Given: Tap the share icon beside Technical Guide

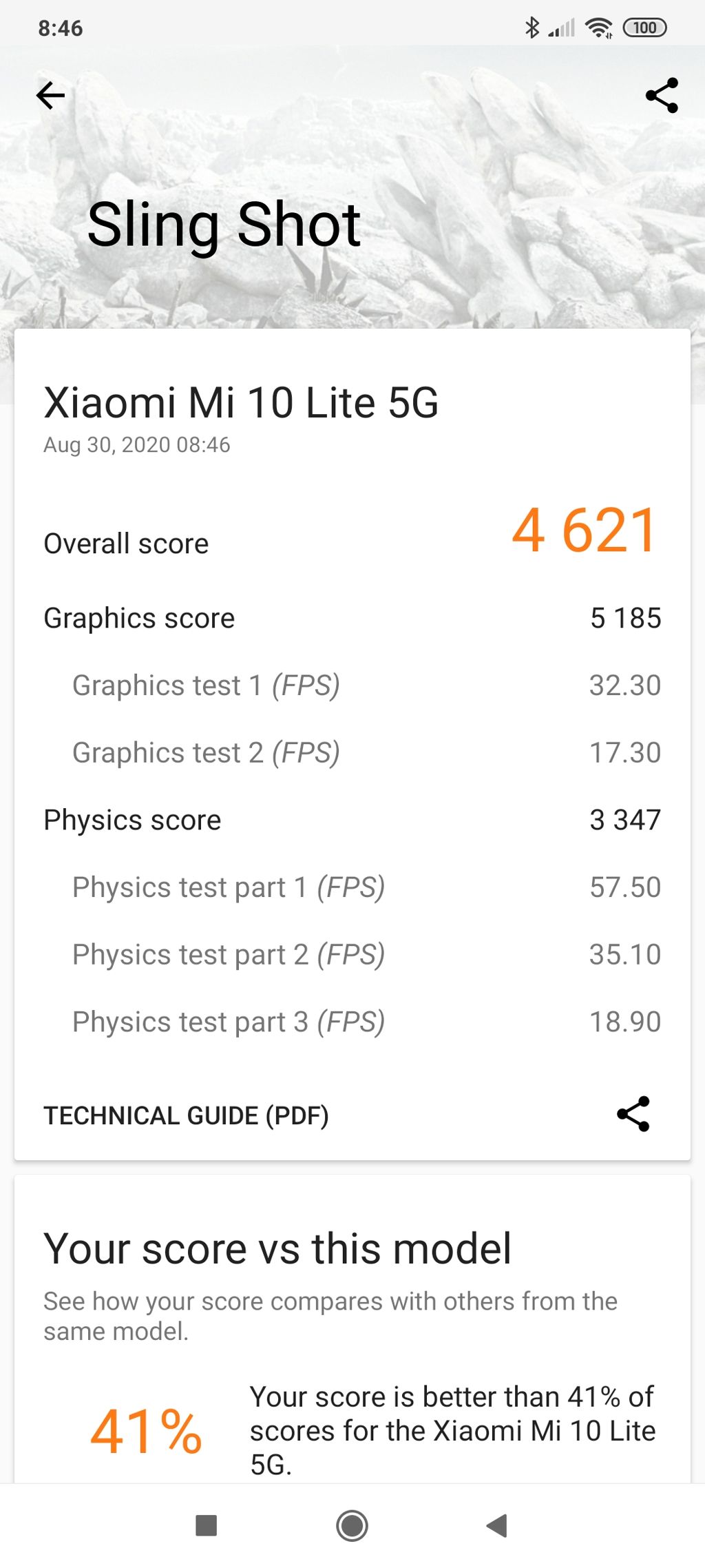Looking at the screenshot, I should tap(633, 1114).
